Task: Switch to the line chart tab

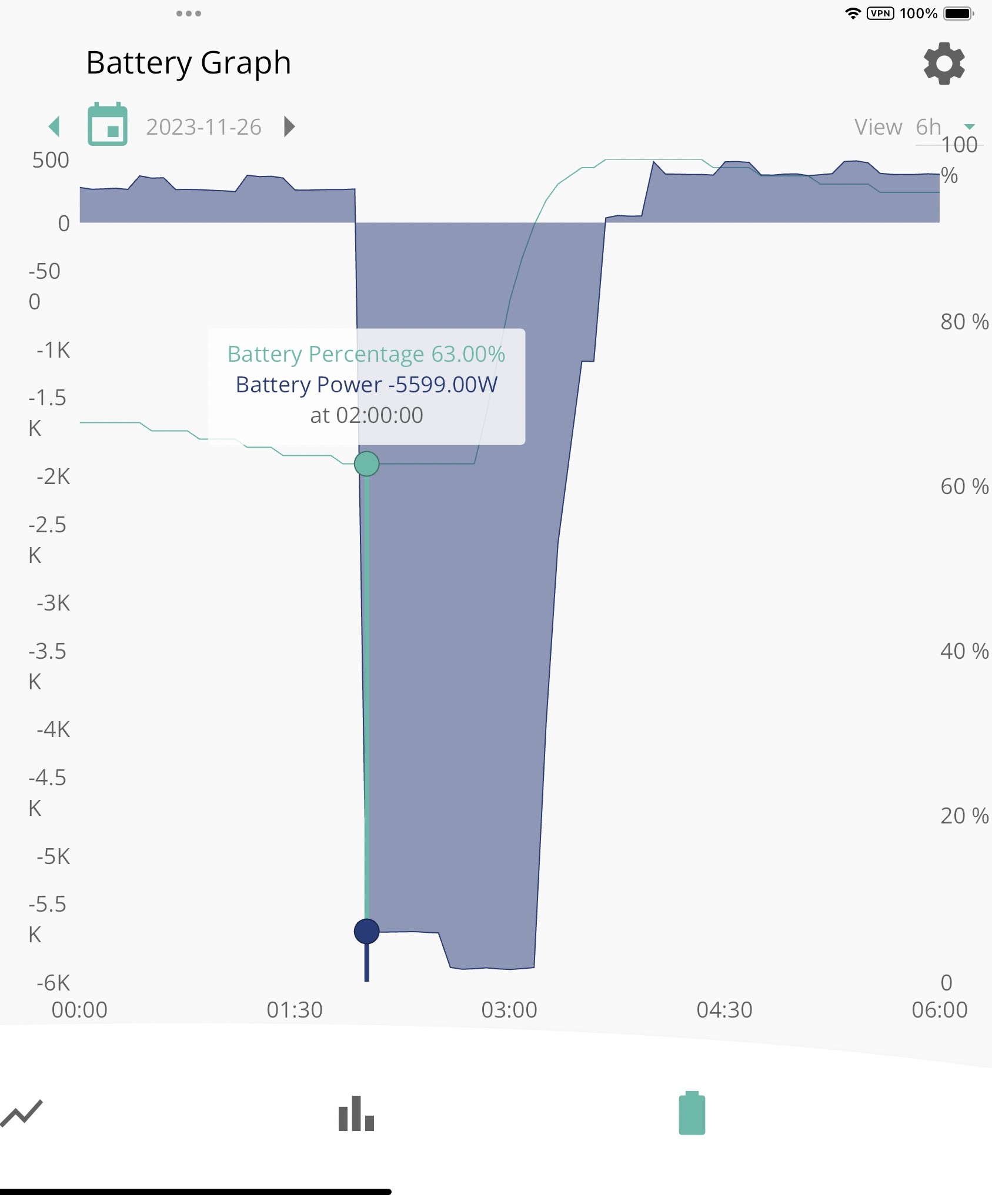Action: click(22, 1113)
